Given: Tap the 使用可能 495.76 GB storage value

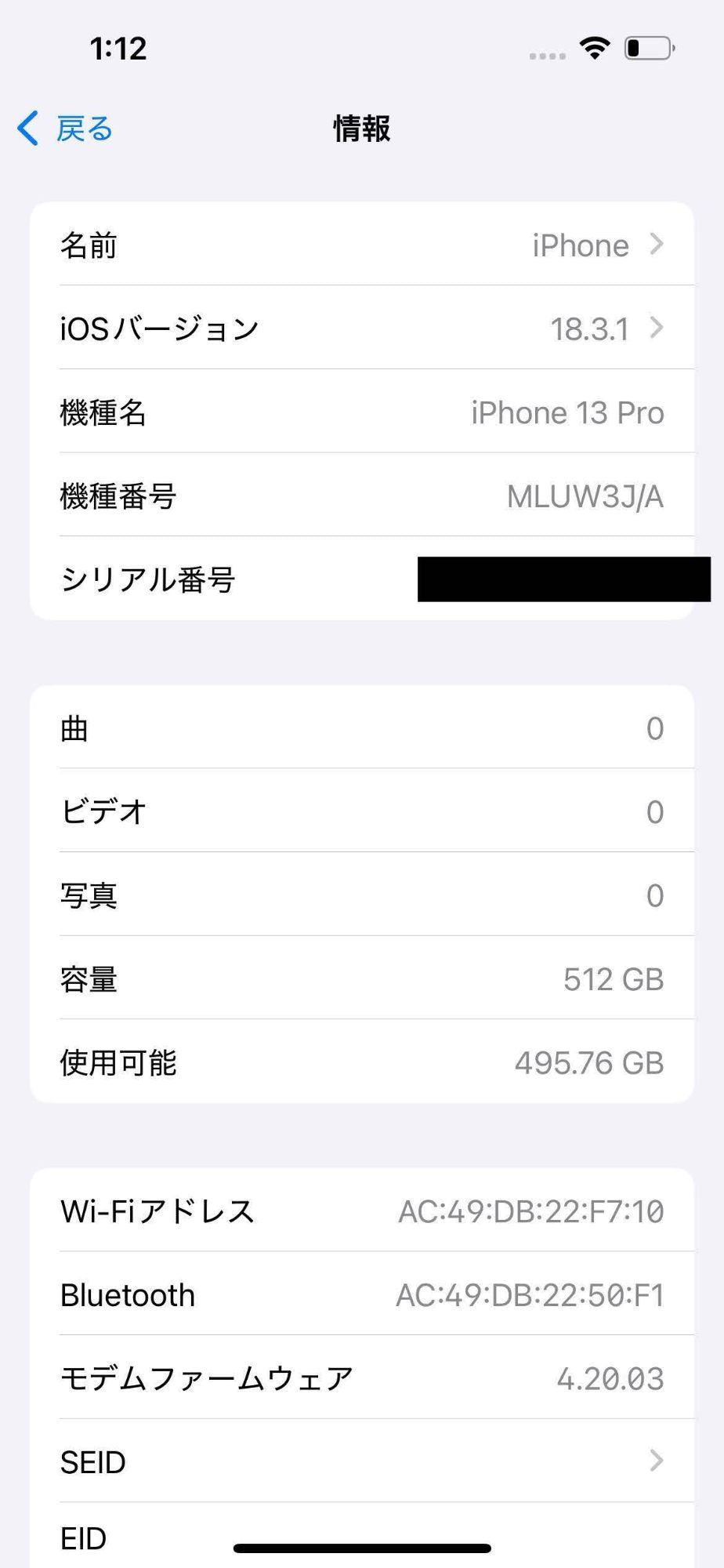Looking at the screenshot, I should (589, 1063).
